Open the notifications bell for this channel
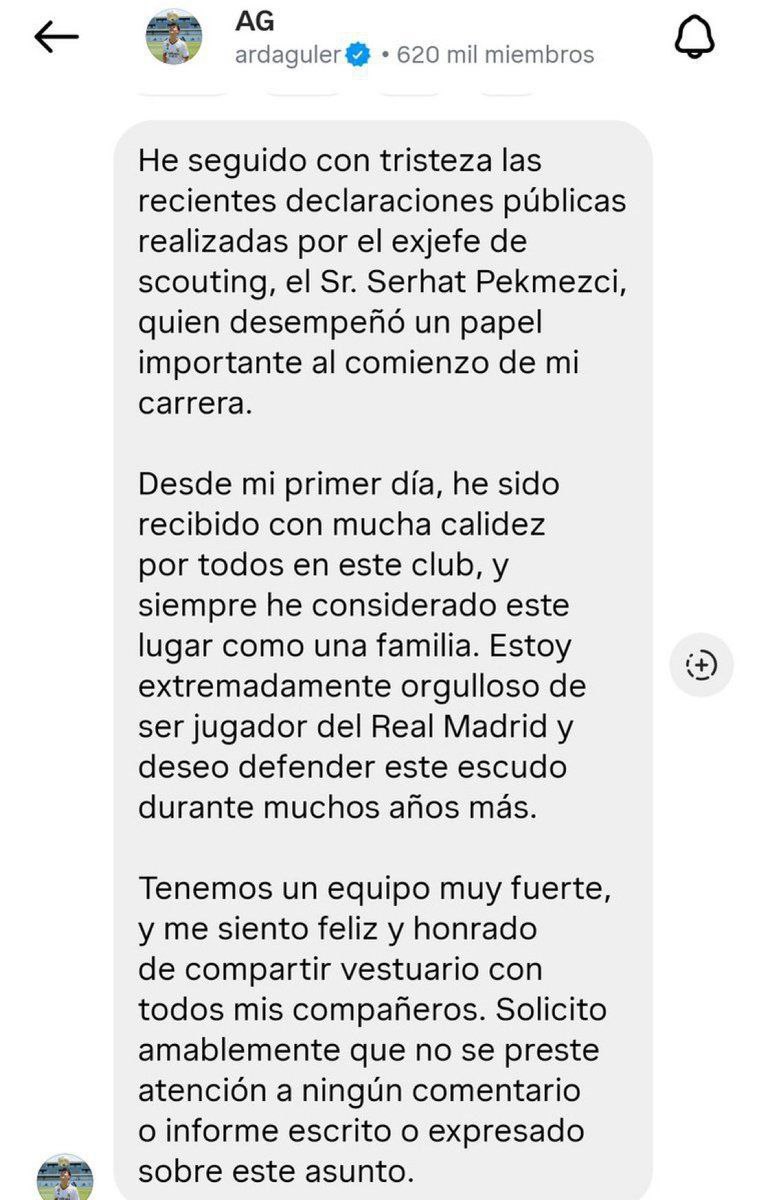757x1200 pixels. [695, 38]
